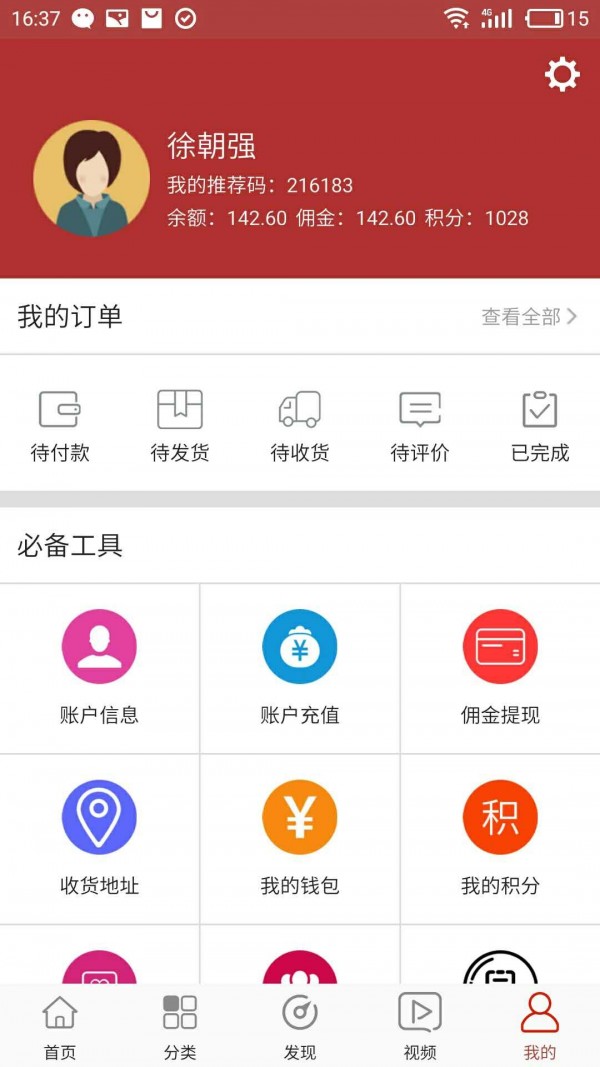600x1067 pixels.
Task: Open 佣金提现 commission withdrawal
Action: tap(500, 667)
